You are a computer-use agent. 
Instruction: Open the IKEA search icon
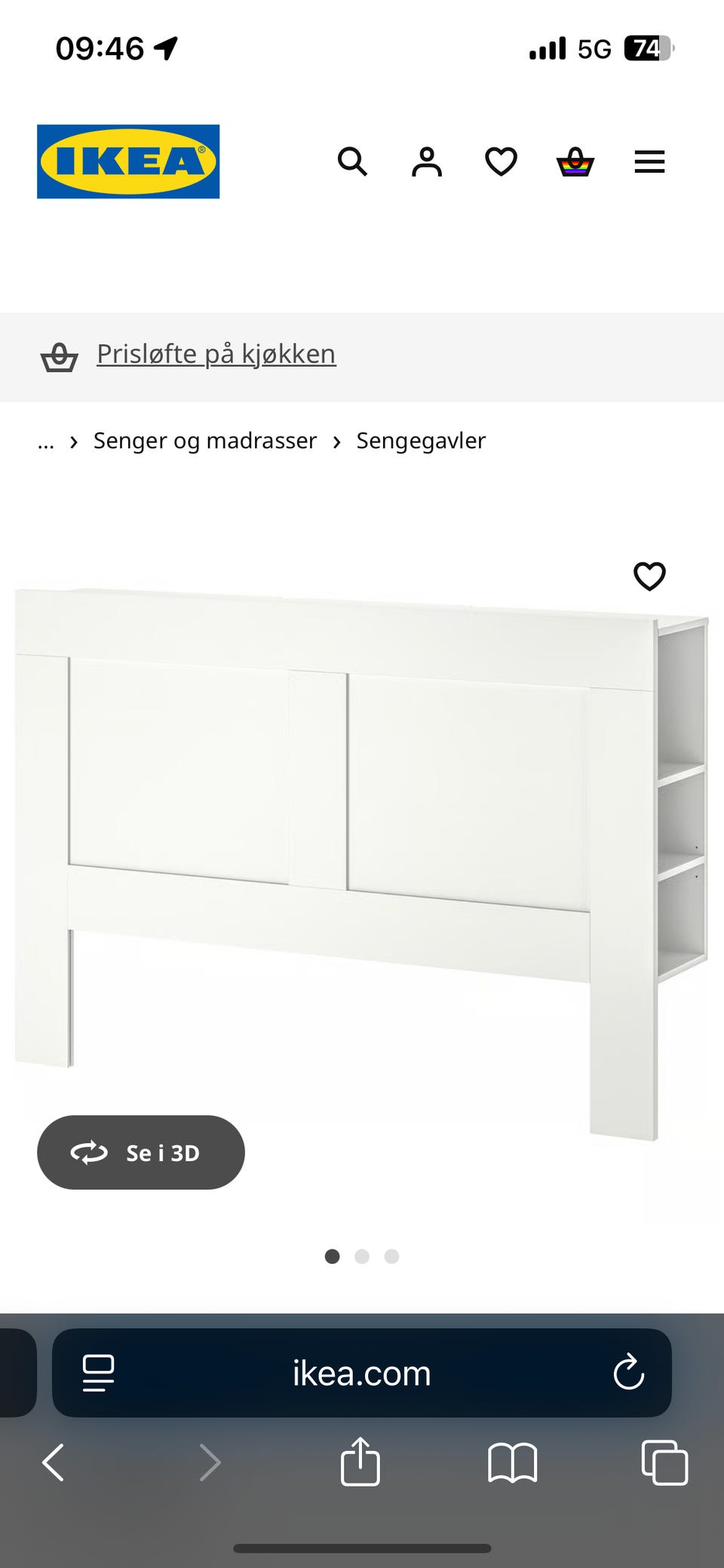pos(353,161)
